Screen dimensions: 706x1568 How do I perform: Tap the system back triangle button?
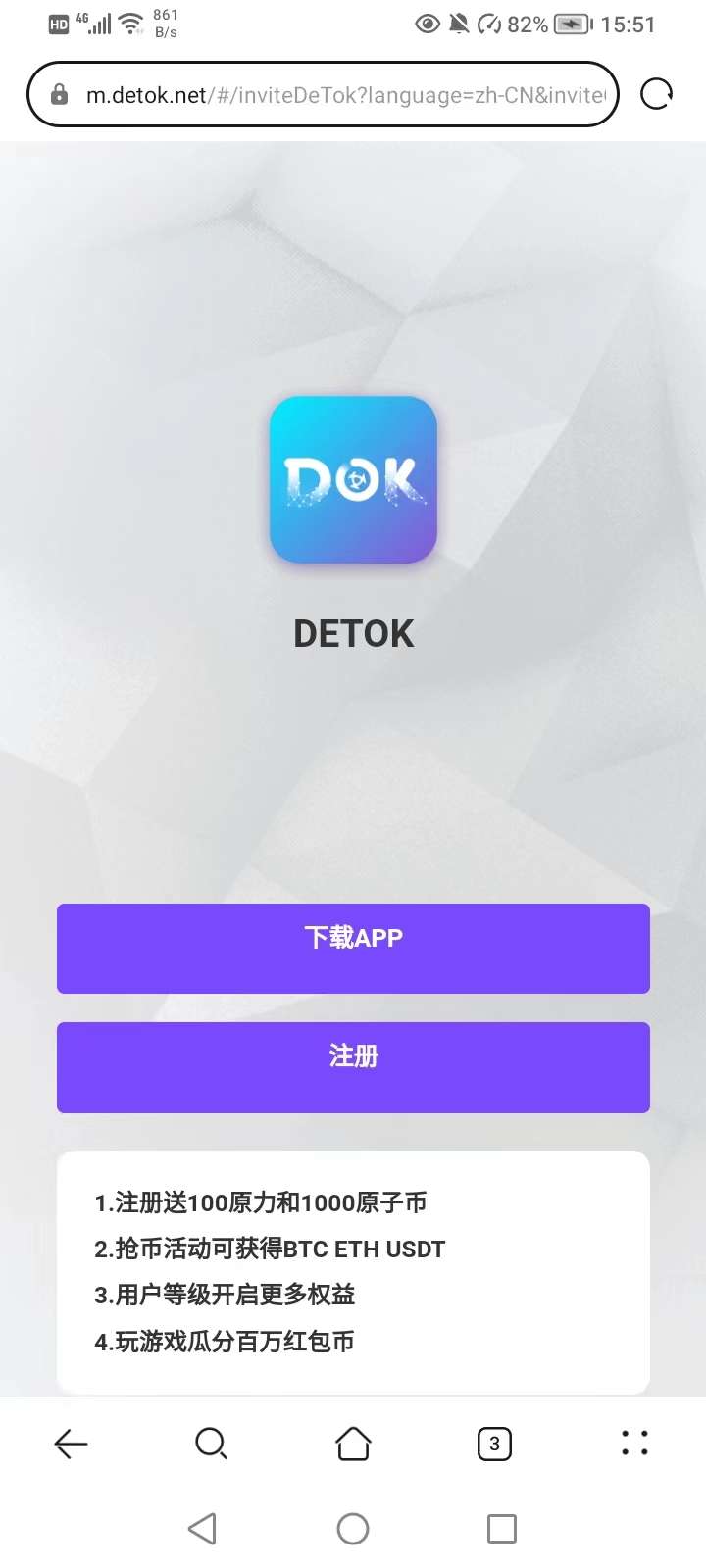point(202,1528)
